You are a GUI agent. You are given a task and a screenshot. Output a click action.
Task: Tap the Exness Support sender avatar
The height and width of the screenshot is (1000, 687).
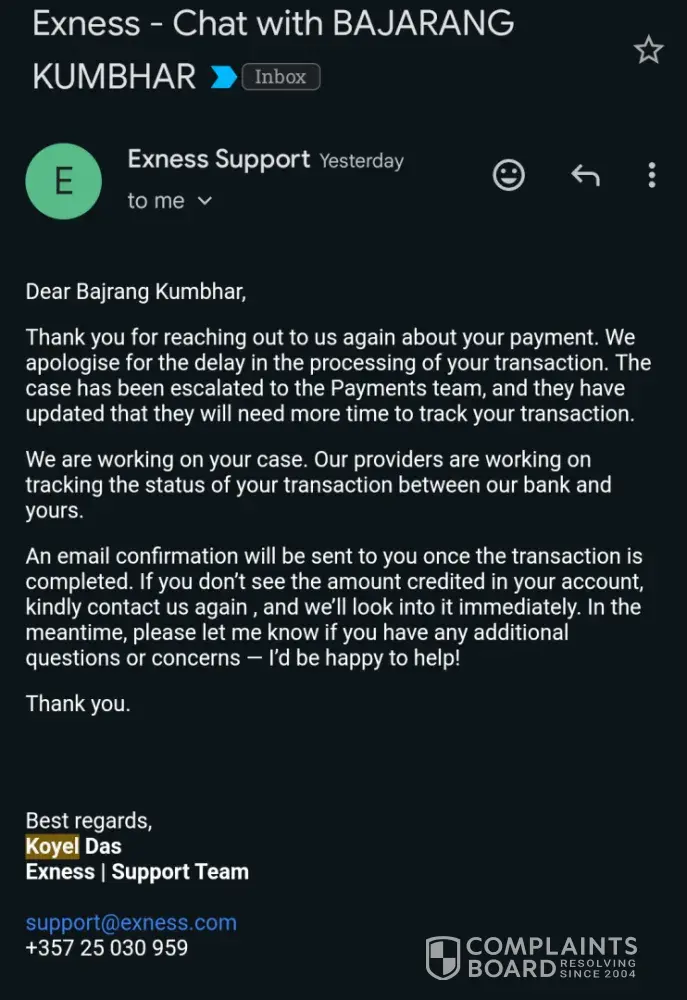click(64, 181)
